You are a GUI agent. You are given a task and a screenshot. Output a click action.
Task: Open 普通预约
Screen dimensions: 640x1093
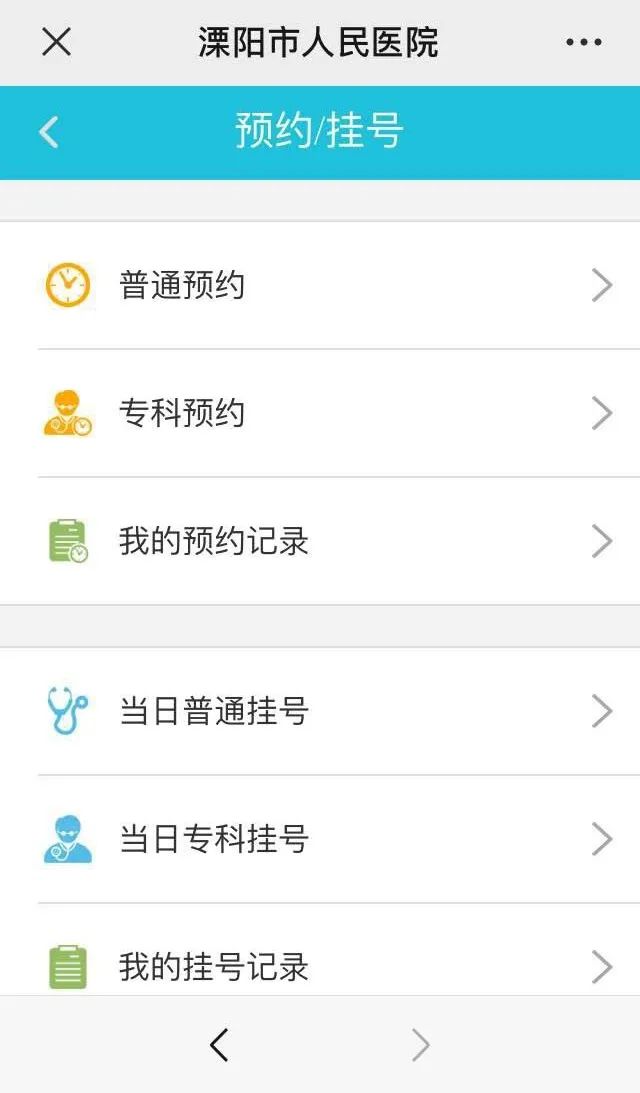320,286
